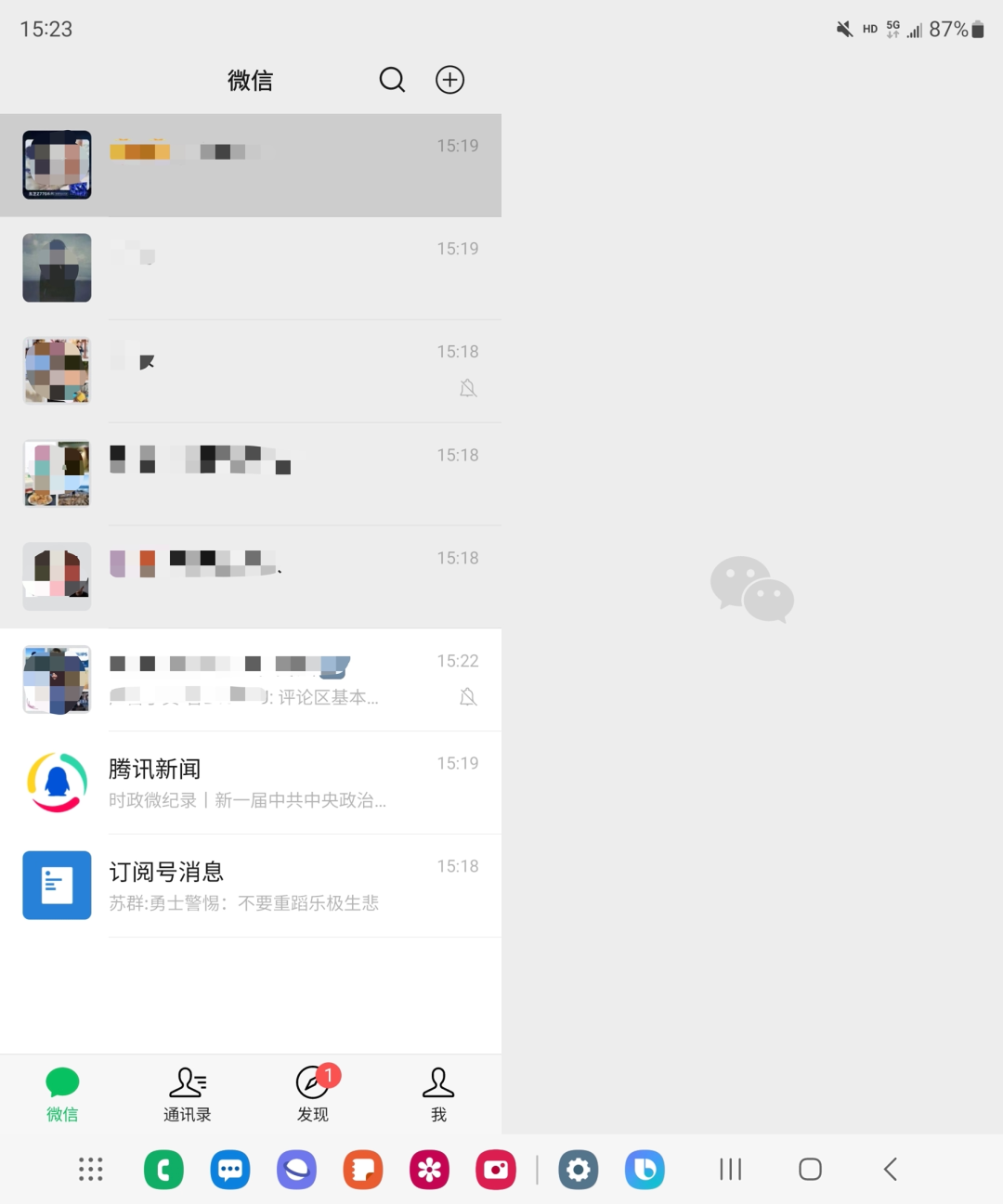Open the taskbar settings gear app
Viewport: 1003px width, 1204px height.
tap(578, 1170)
